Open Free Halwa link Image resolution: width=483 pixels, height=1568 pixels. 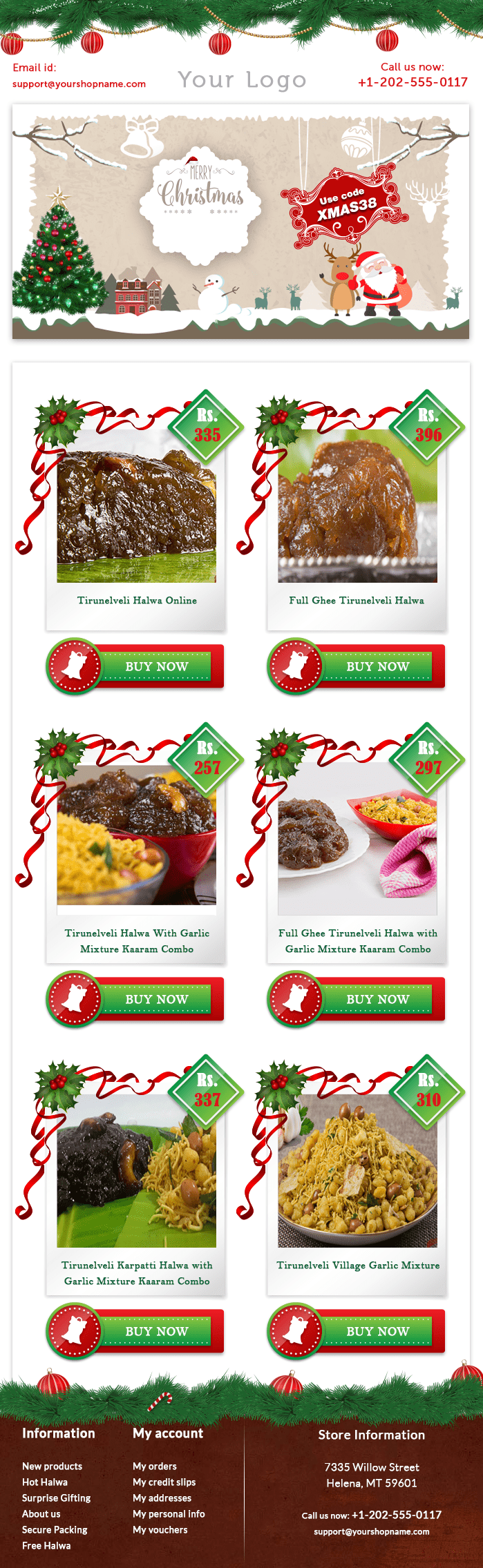46,1545
